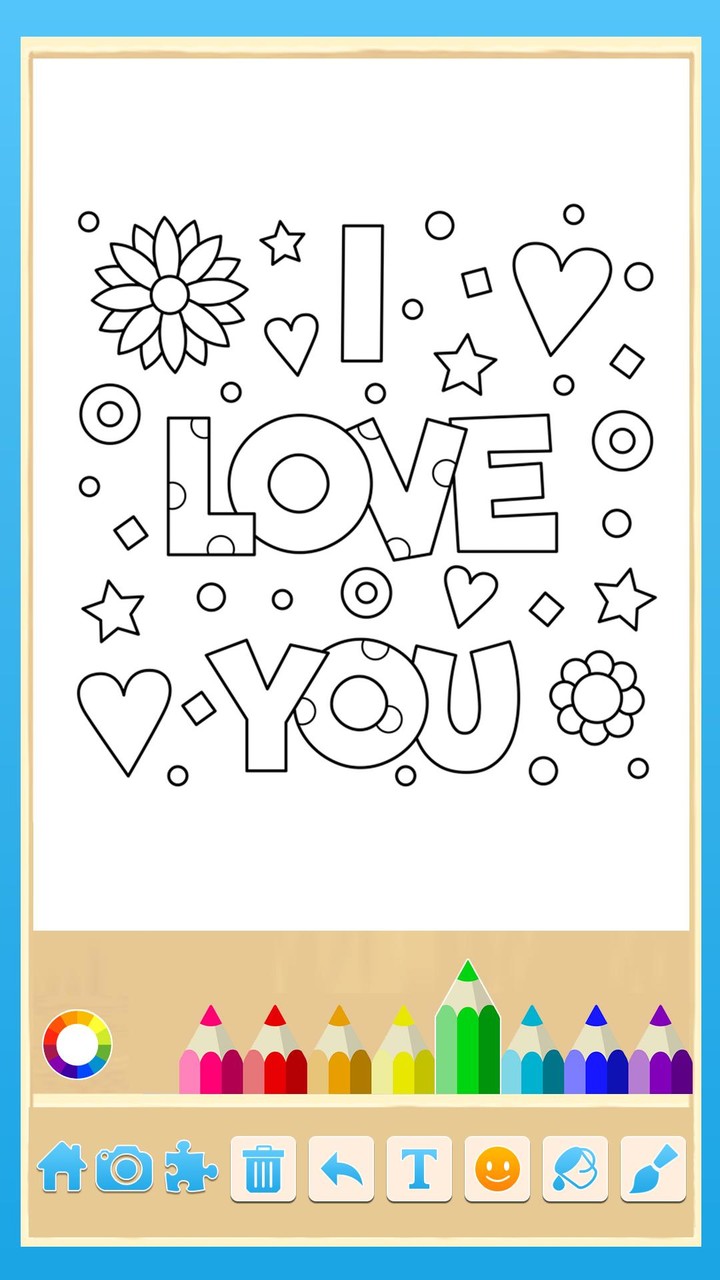Open the Smiley sticker tool
This screenshot has height=1280, width=720.
point(496,1168)
